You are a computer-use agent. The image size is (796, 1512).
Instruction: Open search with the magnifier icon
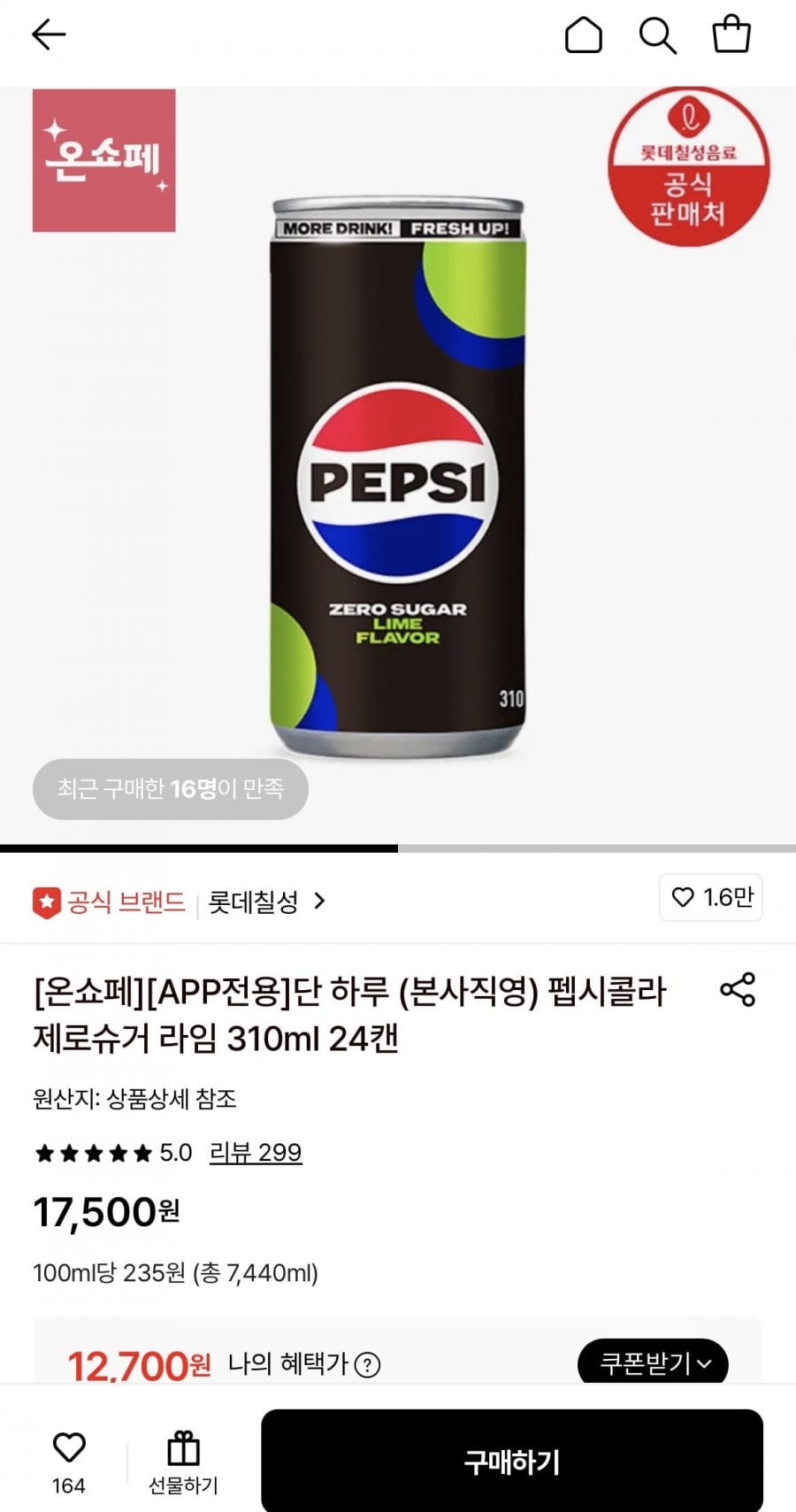[657, 36]
